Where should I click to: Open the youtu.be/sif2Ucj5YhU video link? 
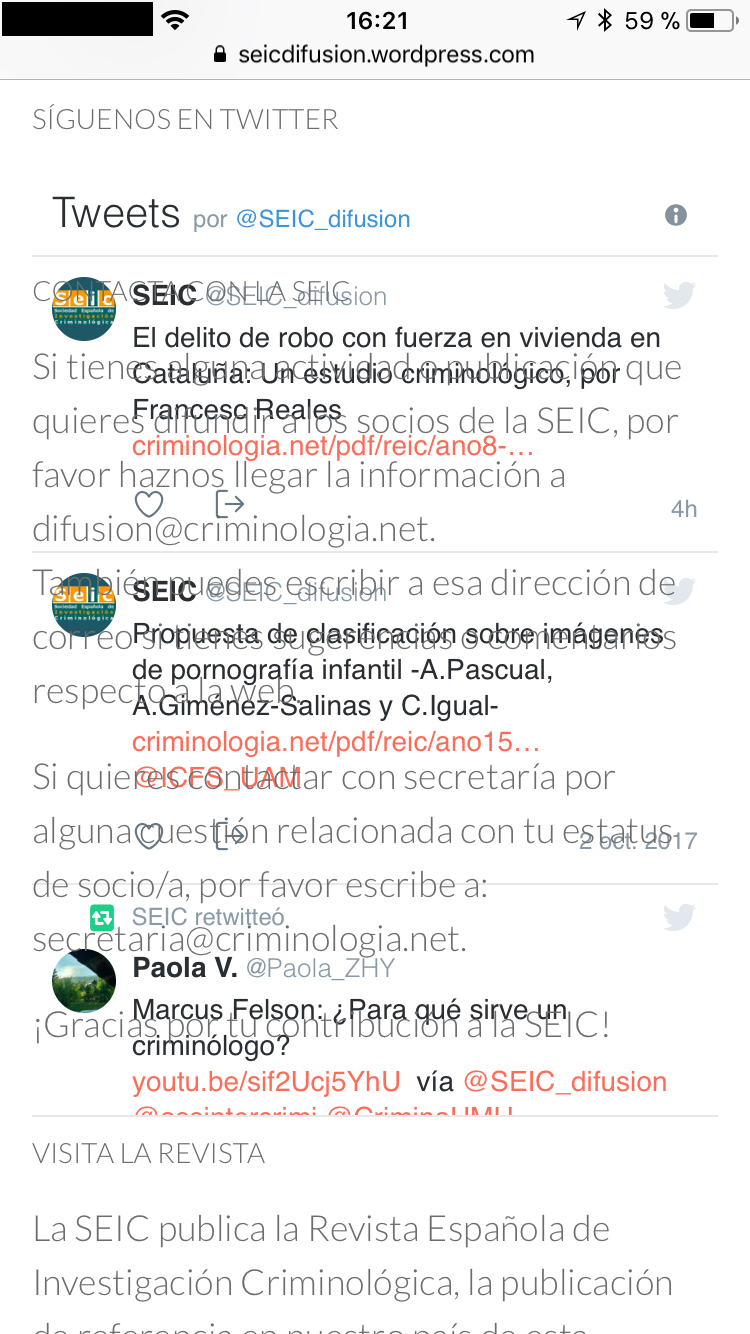(x=266, y=1082)
